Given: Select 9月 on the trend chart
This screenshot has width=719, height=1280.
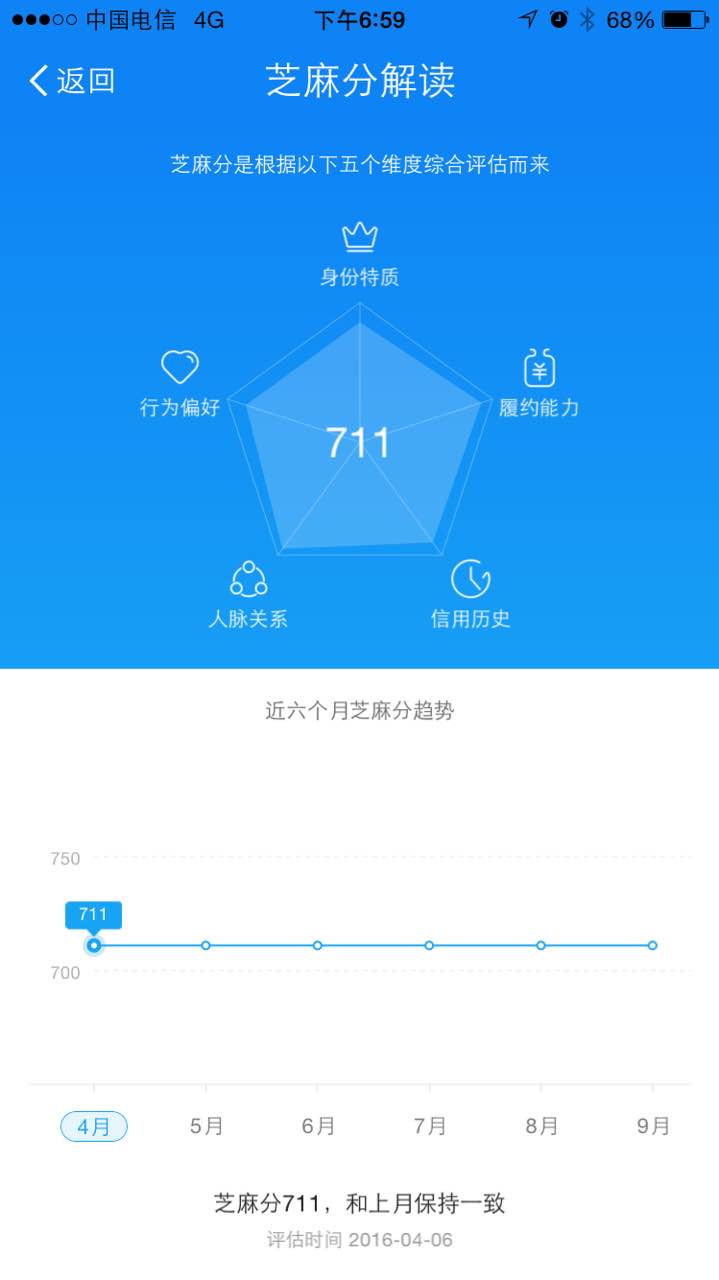Looking at the screenshot, I should [x=653, y=1126].
